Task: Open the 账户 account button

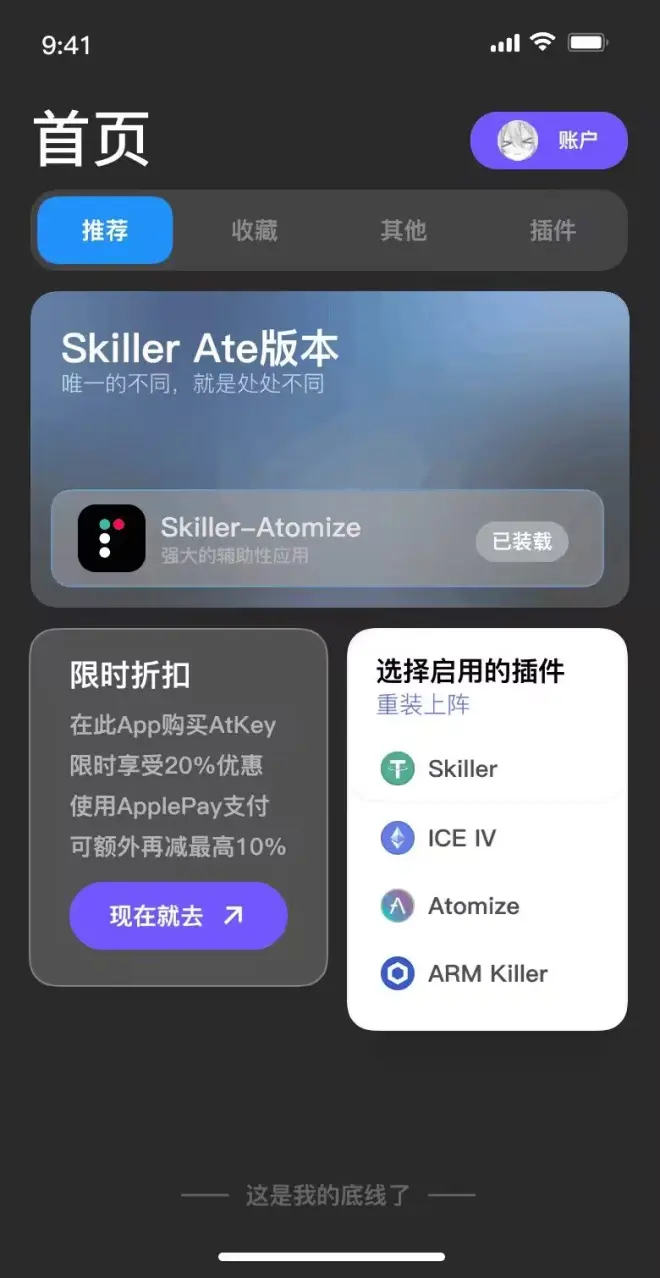Action: pyautogui.click(x=548, y=141)
